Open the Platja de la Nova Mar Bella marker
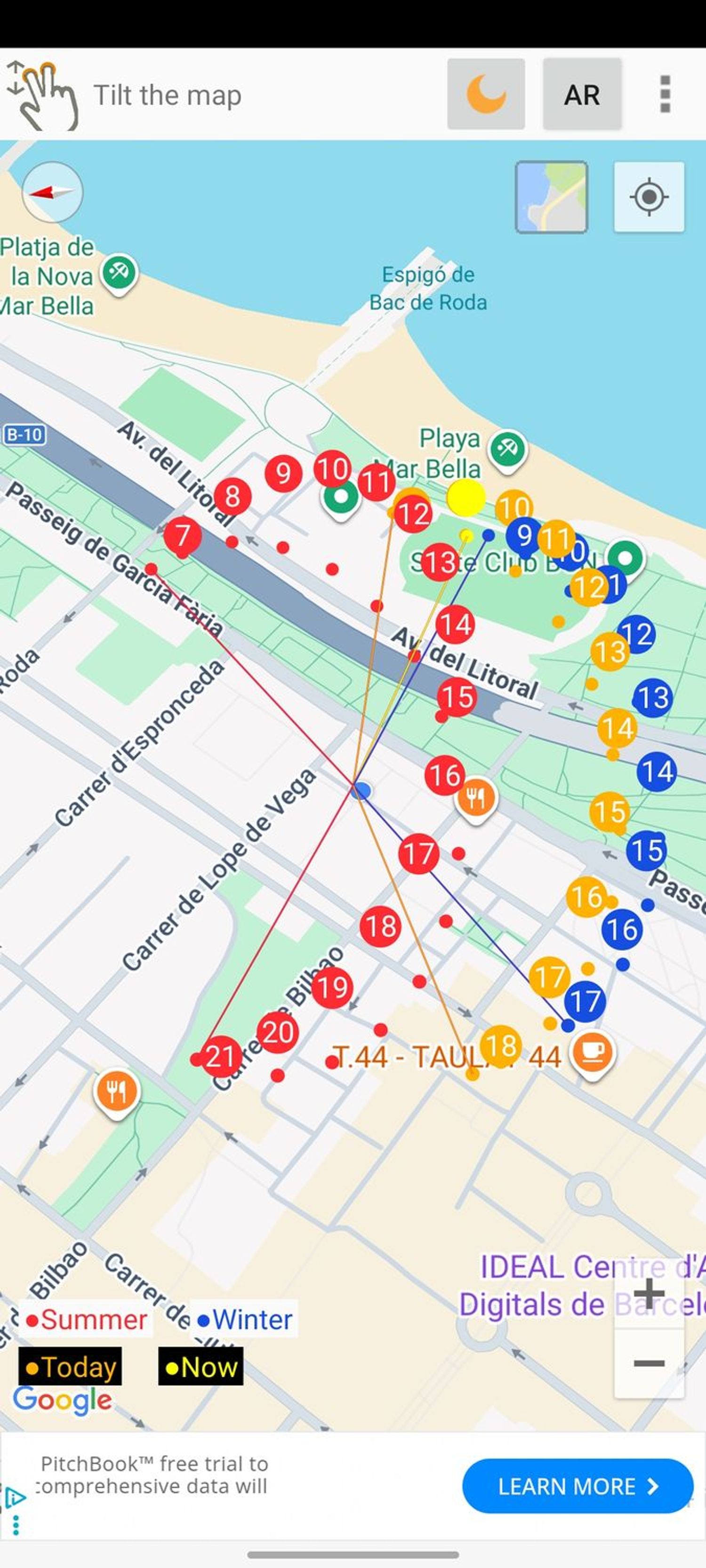The width and height of the screenshot is (706, 1568). click(x=120, y=273)
